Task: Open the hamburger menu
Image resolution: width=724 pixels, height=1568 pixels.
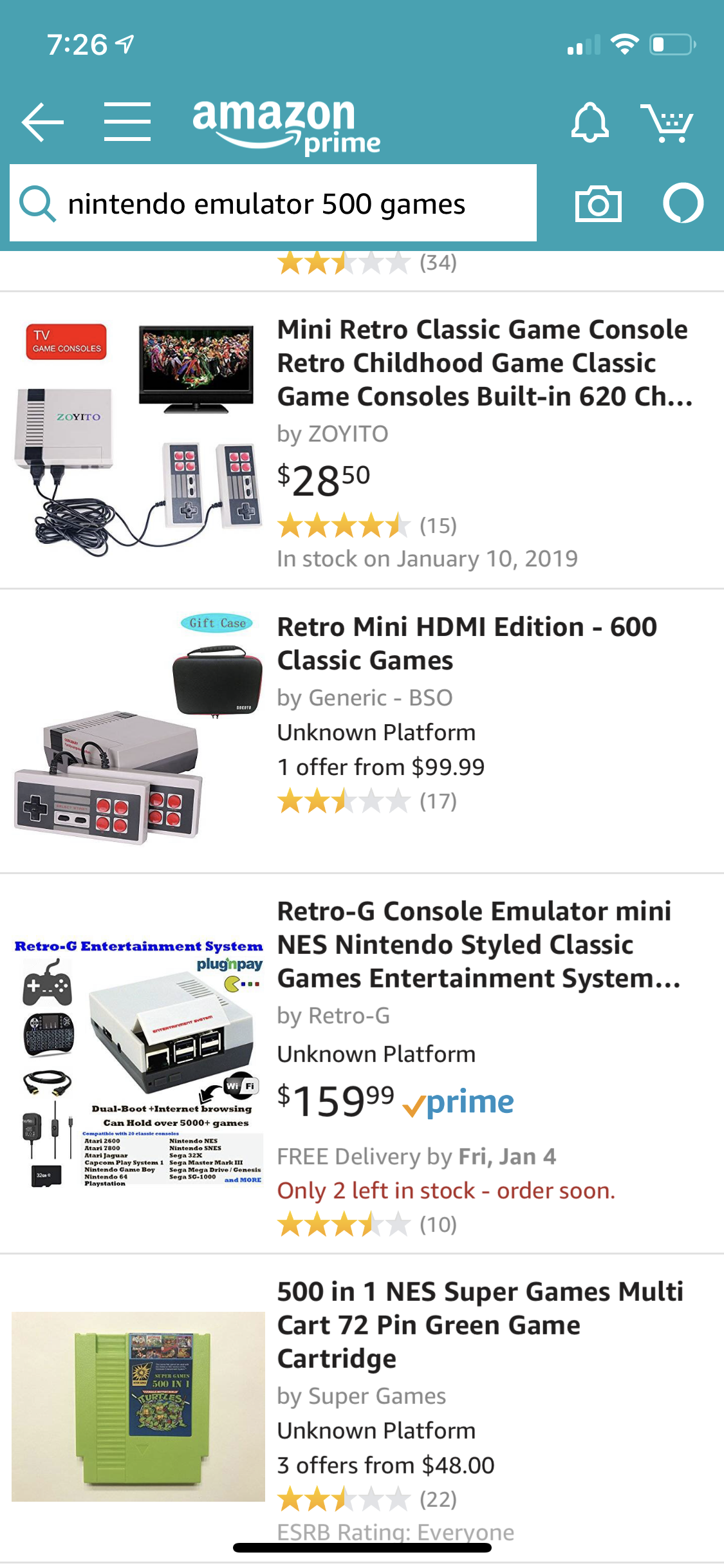Action: [127, 122]
